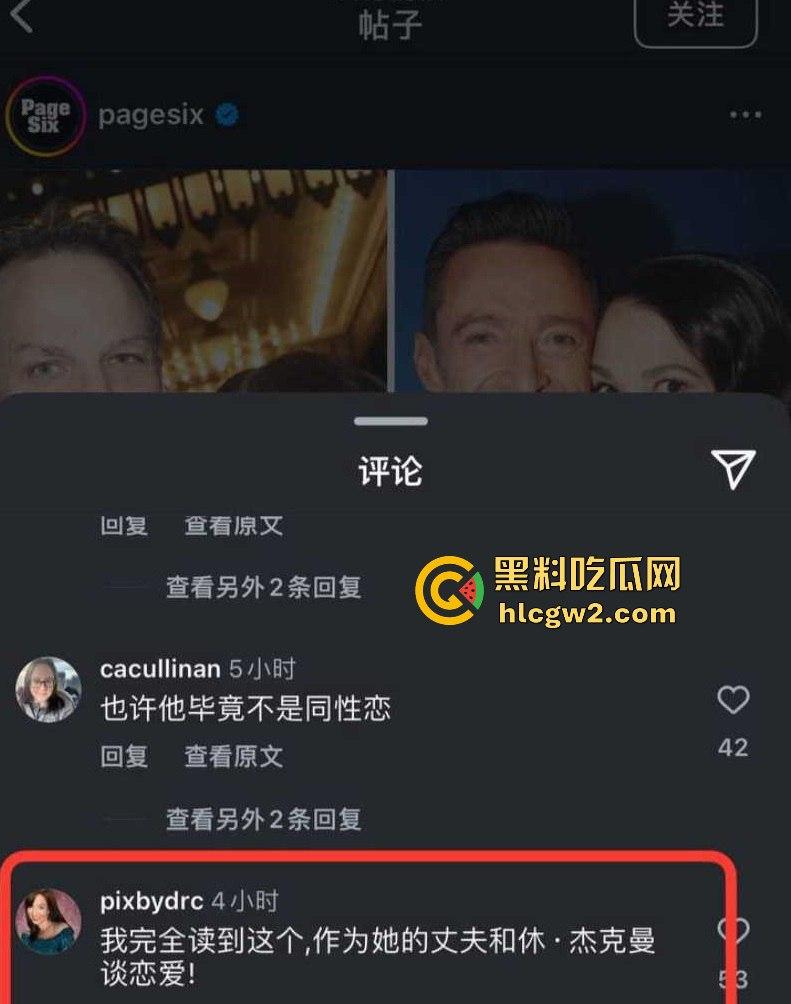Open pagesix profile from its username
791x1004 pixels.
coord(150,115)
